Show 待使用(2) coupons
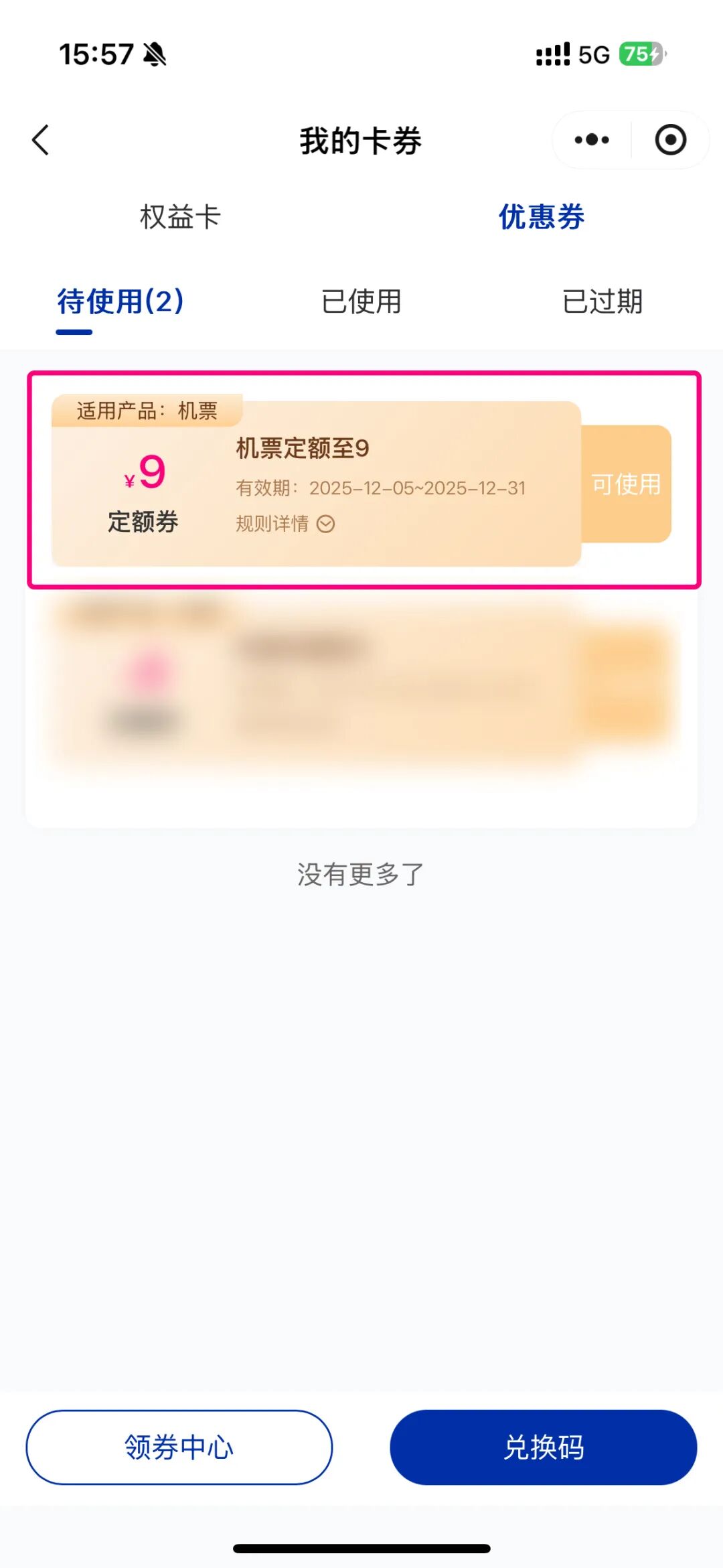The height and width of the screenshot is (1568, 723). [120, 302]
